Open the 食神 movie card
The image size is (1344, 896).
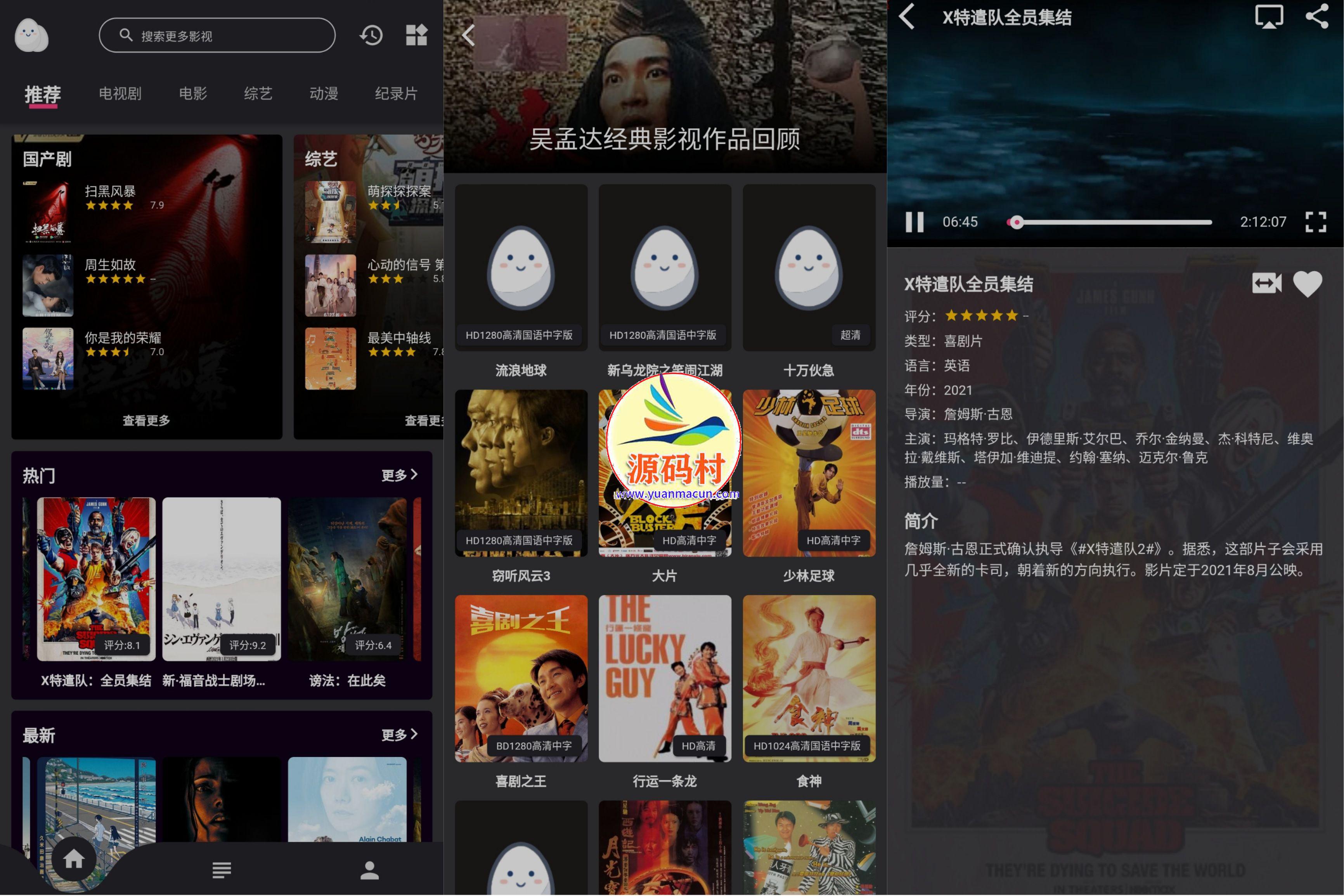click(x=809, y=678)
